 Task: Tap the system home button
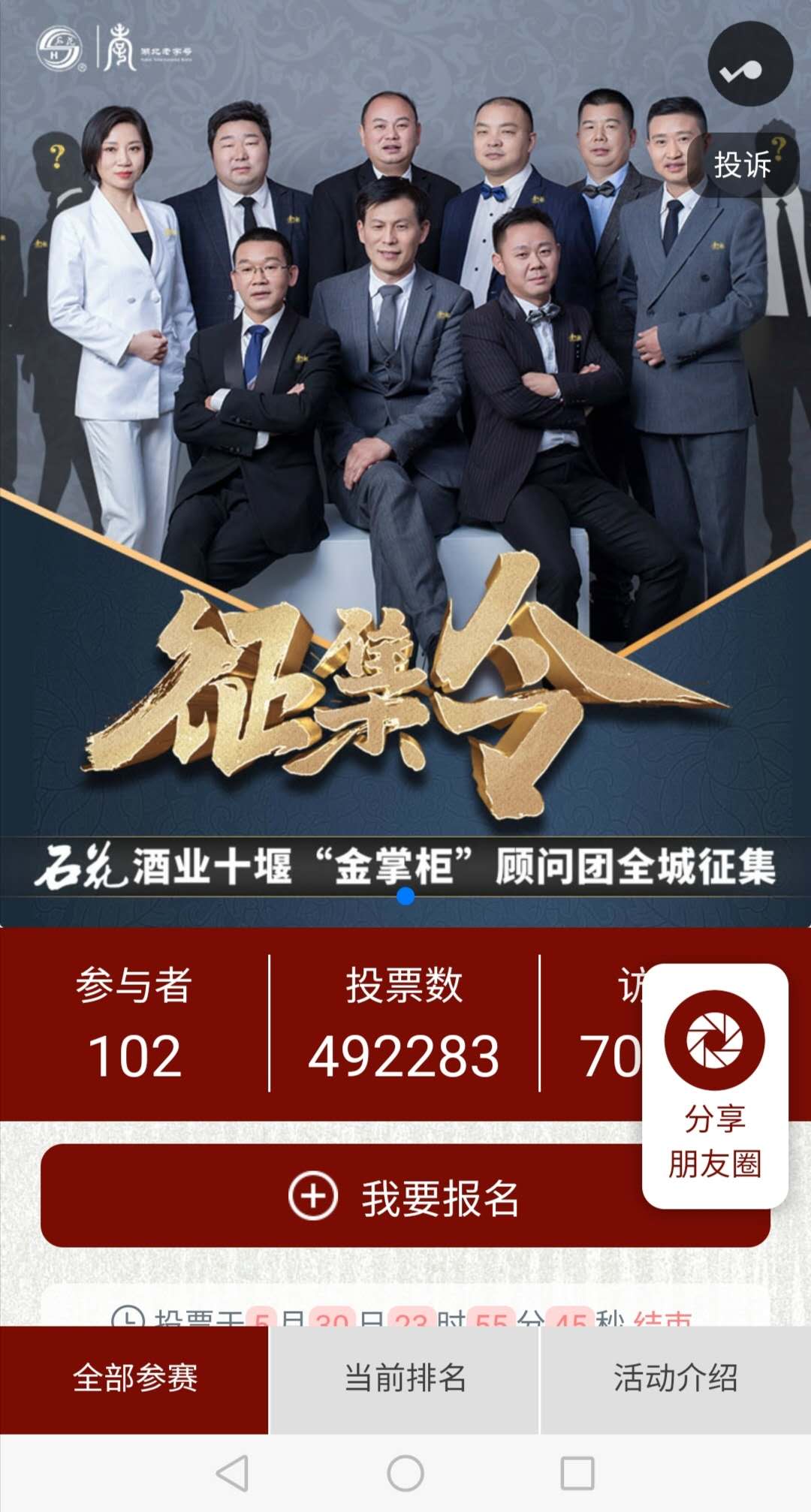point(405,1473)
